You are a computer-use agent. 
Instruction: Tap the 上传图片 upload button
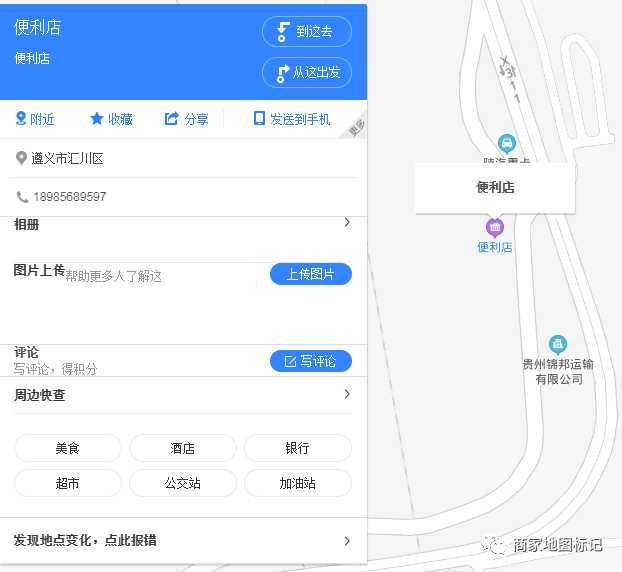click(310, 274)
